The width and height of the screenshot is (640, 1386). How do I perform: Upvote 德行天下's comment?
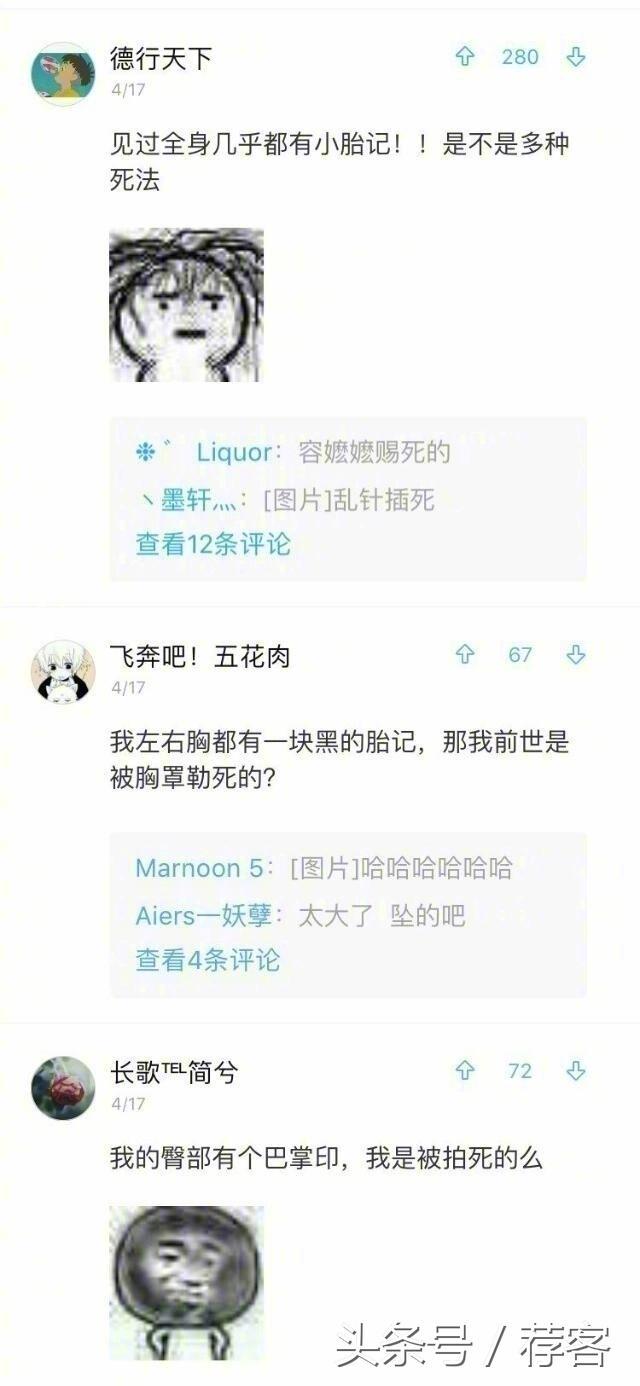tap(465, 57)
